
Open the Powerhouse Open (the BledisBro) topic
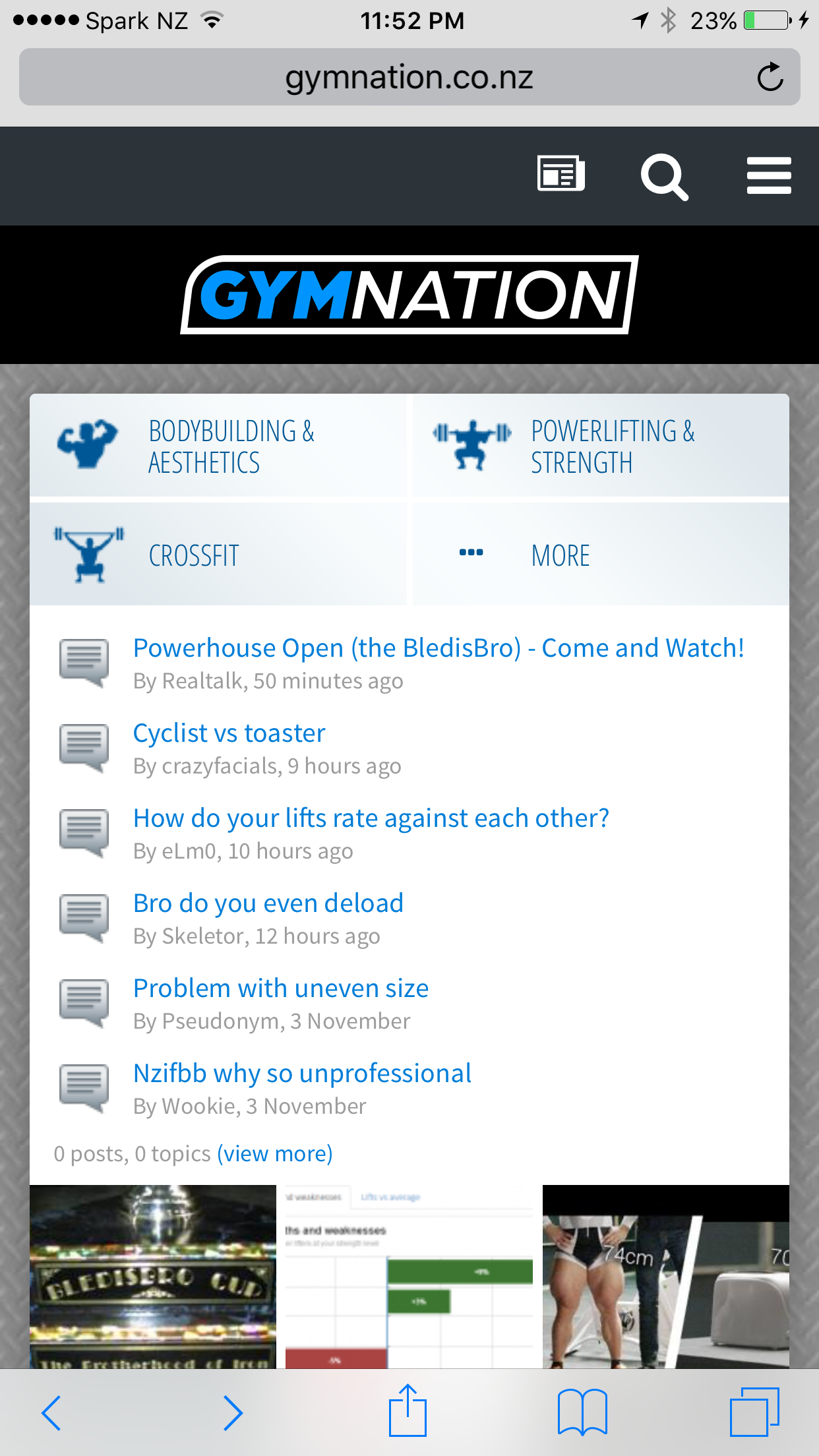[x=439, y=648]
